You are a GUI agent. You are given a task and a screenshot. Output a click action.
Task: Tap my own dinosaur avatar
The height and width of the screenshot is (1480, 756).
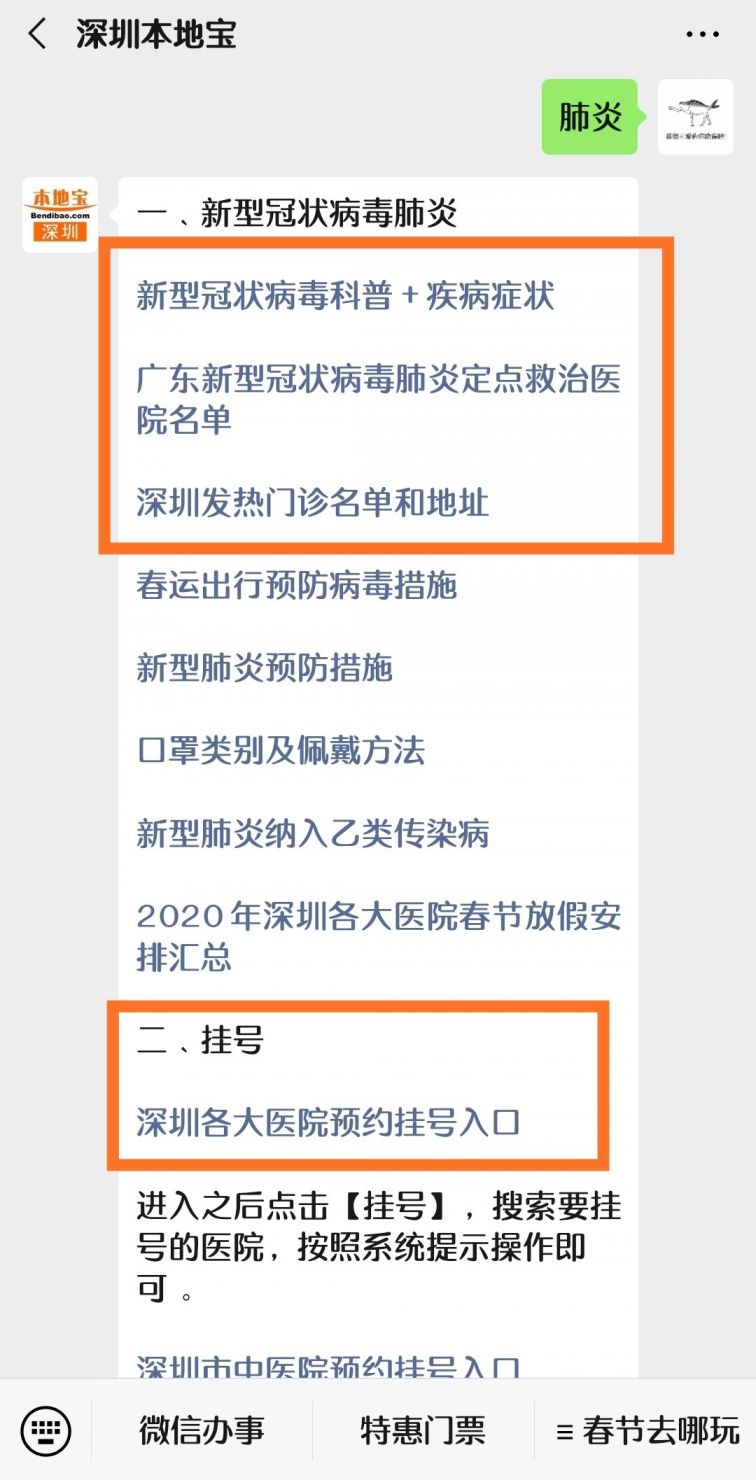695,117
